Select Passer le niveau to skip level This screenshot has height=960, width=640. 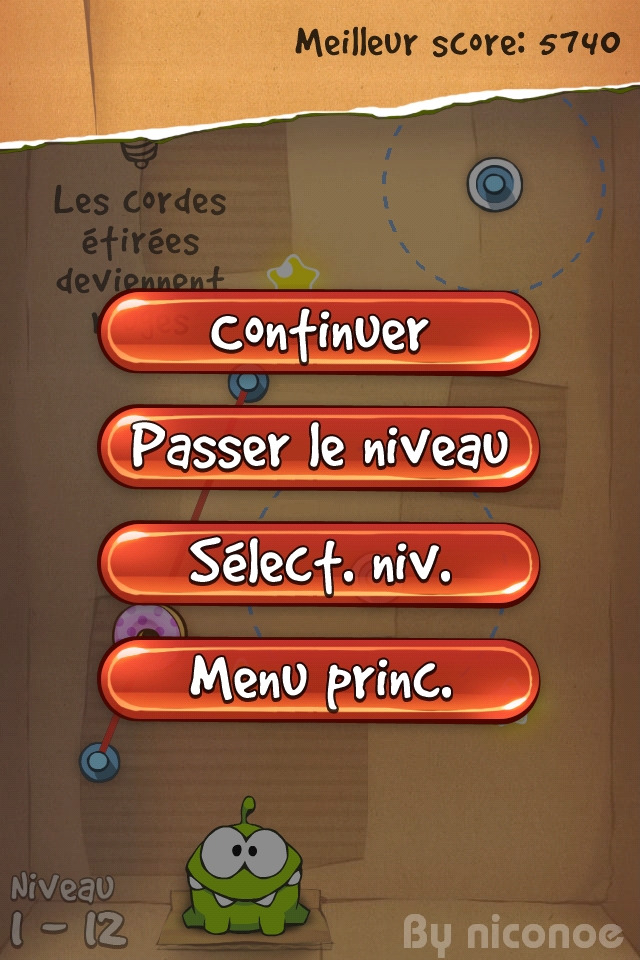click(x=319, y=448)
